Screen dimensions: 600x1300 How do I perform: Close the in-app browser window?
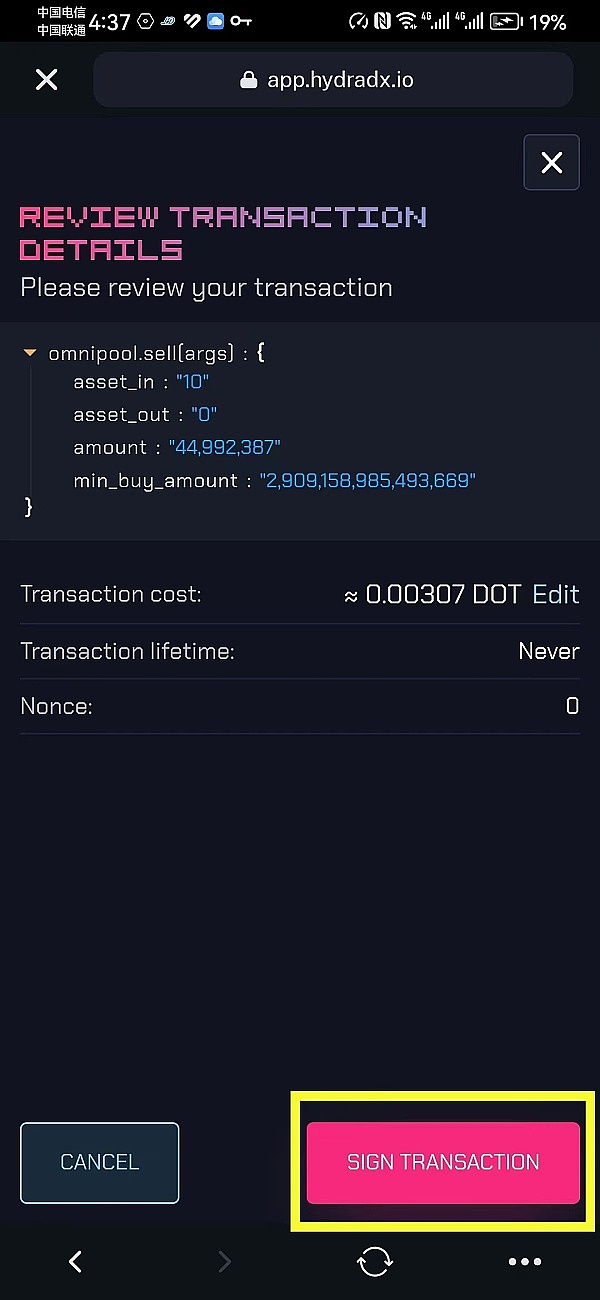click(46, 80)
